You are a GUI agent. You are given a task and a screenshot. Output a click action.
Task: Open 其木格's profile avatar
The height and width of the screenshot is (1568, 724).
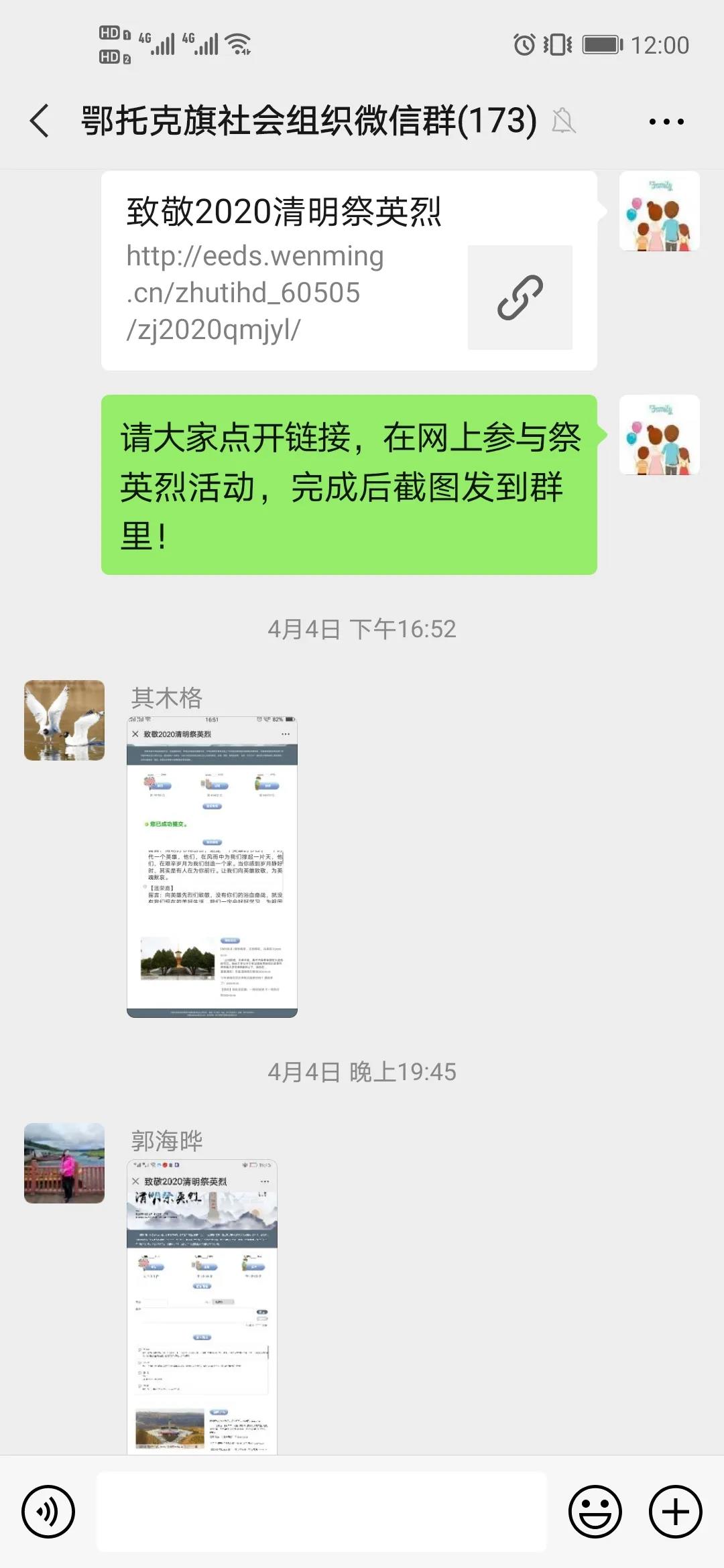coord(64,720)
